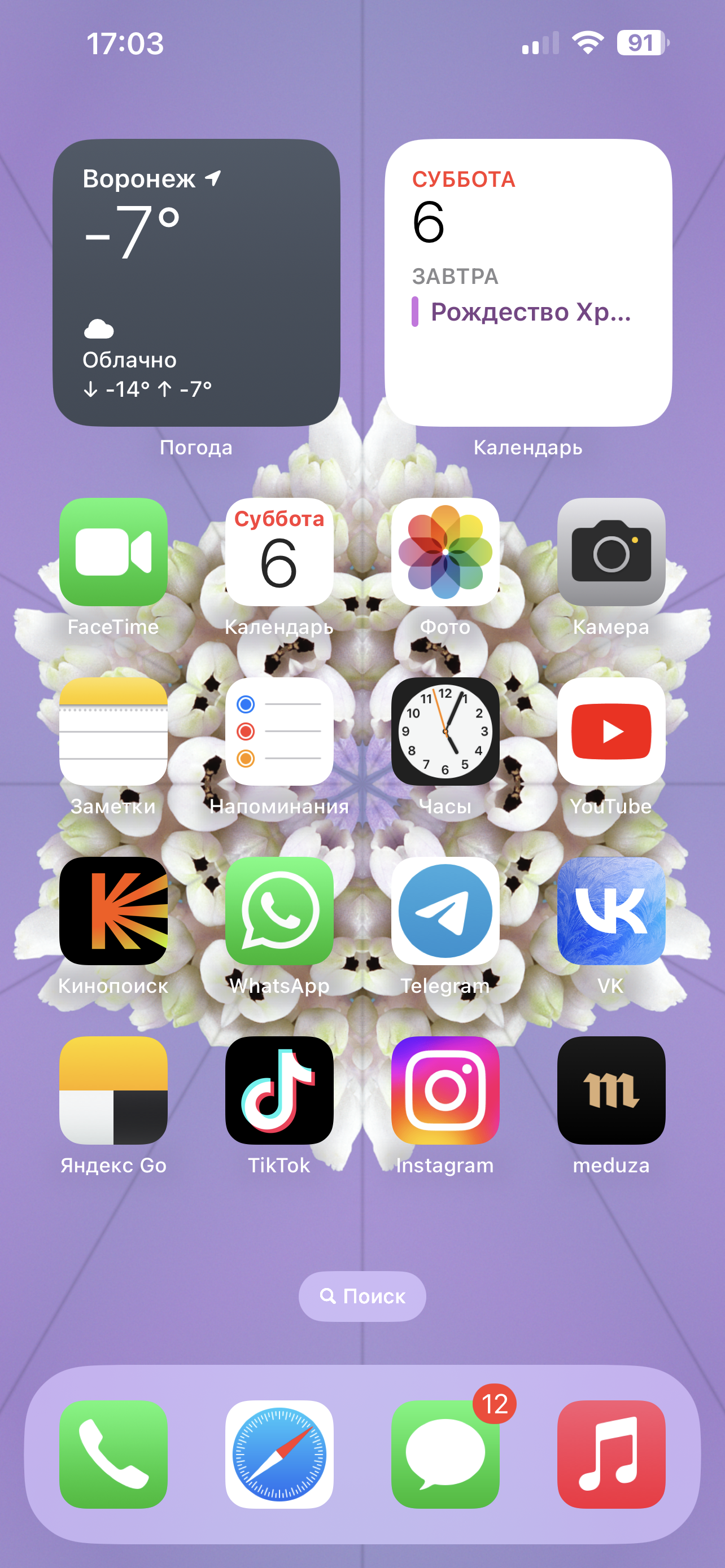Image resolution: width=725 pixels, height=1568 pixels.
Task: Launch Safari browser from dock
Action: click(x=279, y=1454)
